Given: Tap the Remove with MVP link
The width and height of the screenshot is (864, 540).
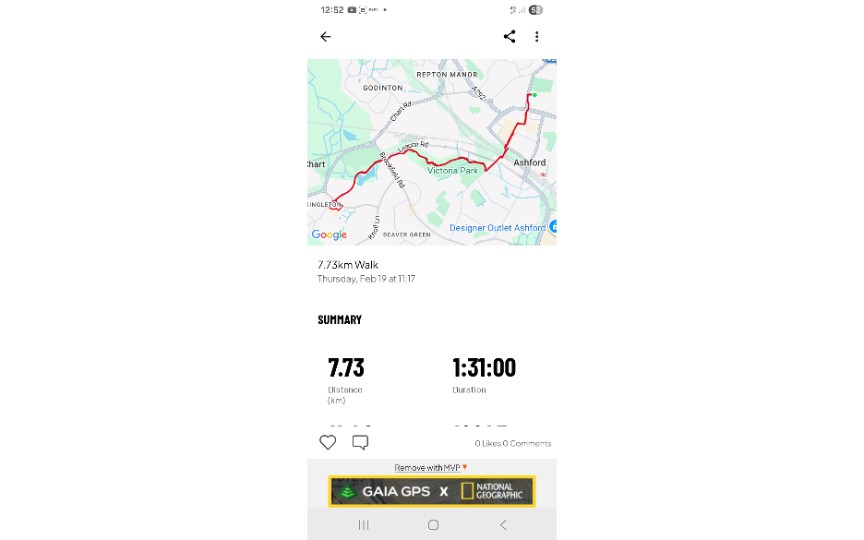Looking at the screenshot, I should [x=431, y=467].
